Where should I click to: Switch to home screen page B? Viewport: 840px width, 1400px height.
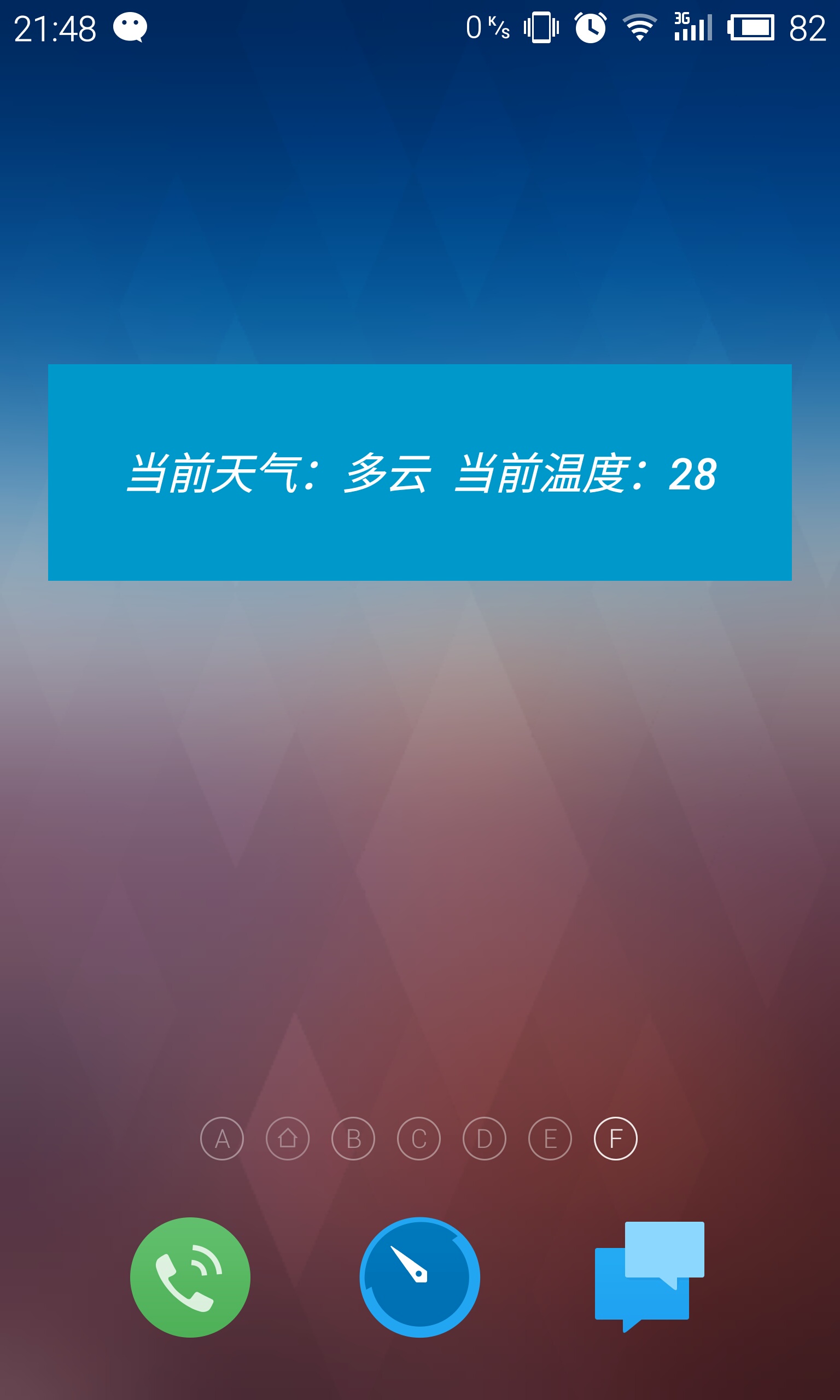click(x=353, y=1139)
